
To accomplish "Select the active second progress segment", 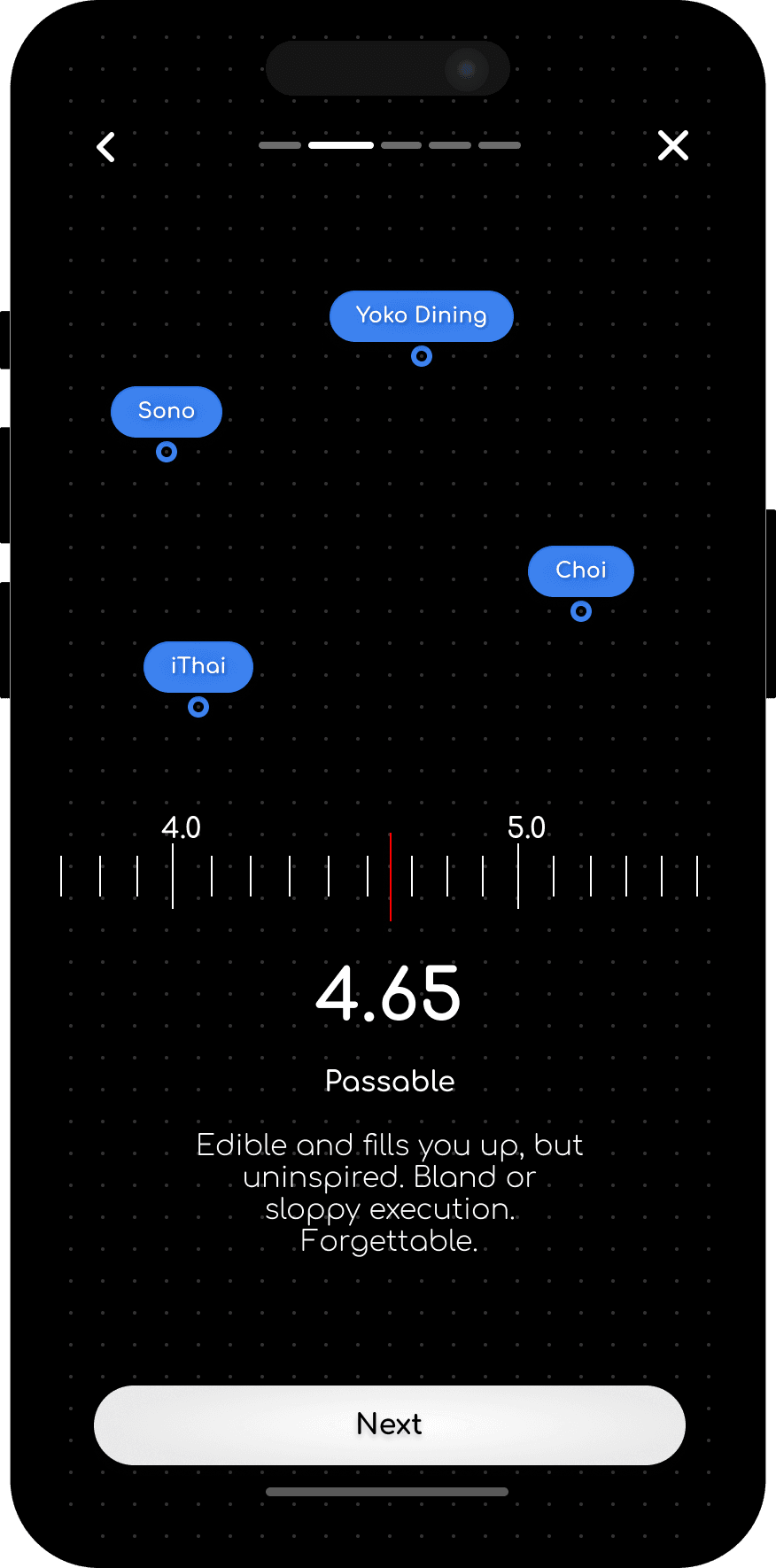I will click(341, 144).
